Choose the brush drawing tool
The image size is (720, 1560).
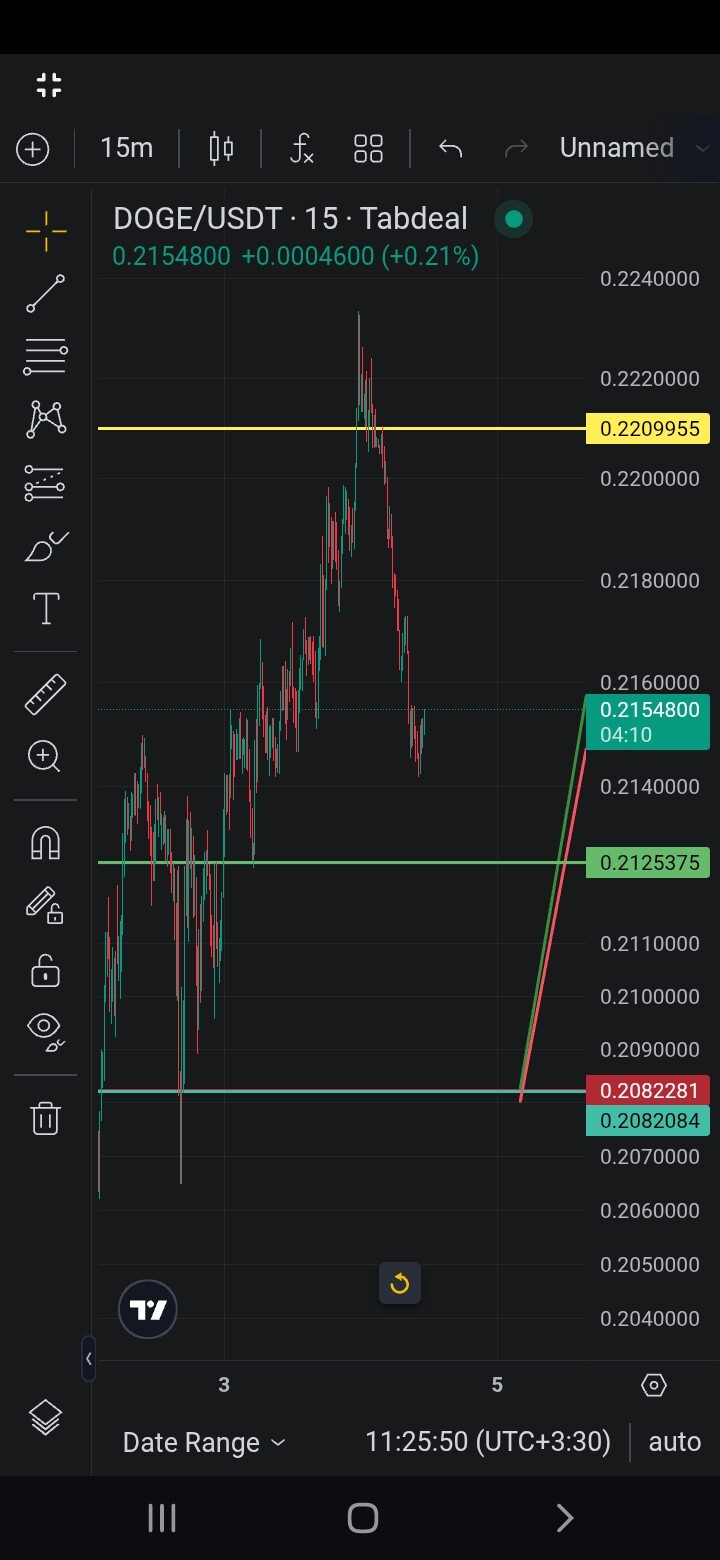46,546
